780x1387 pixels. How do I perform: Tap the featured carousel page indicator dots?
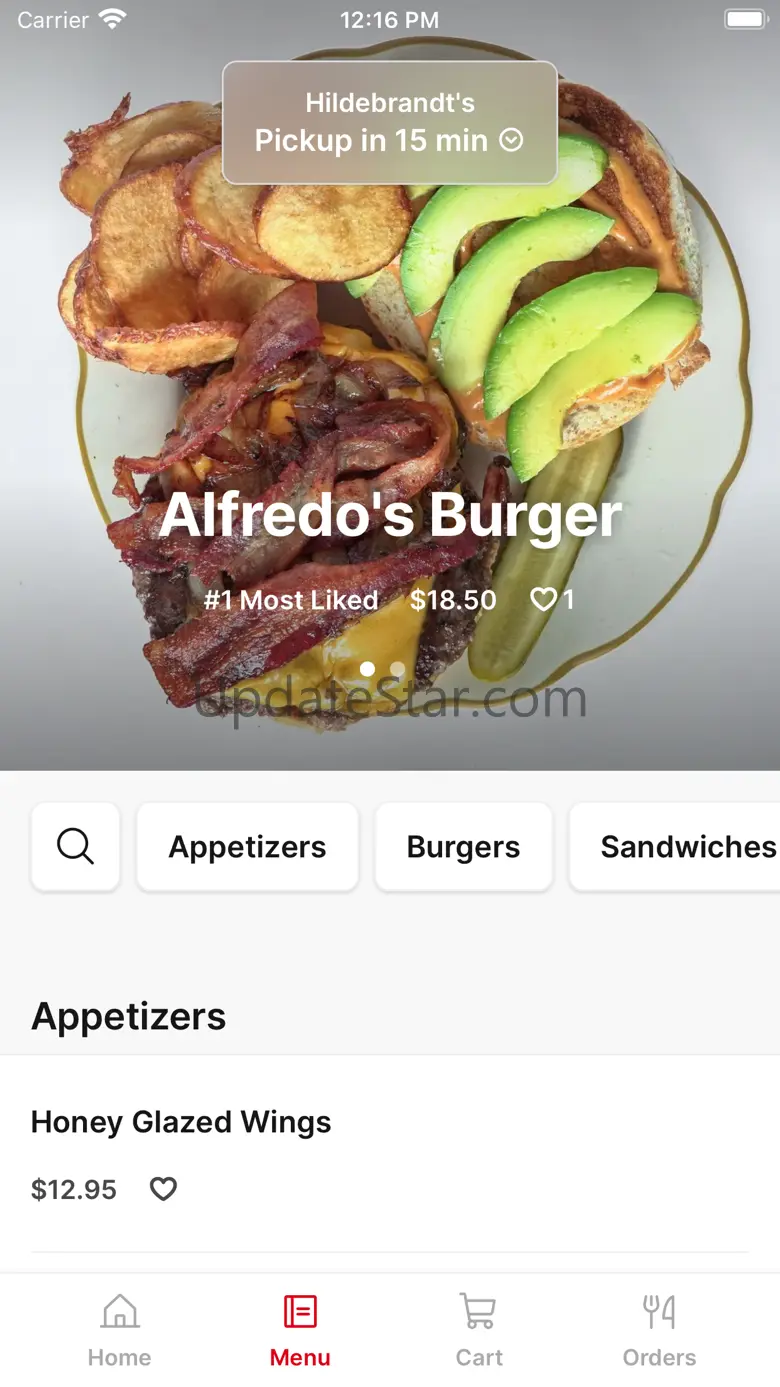click(x=383, y=669)
